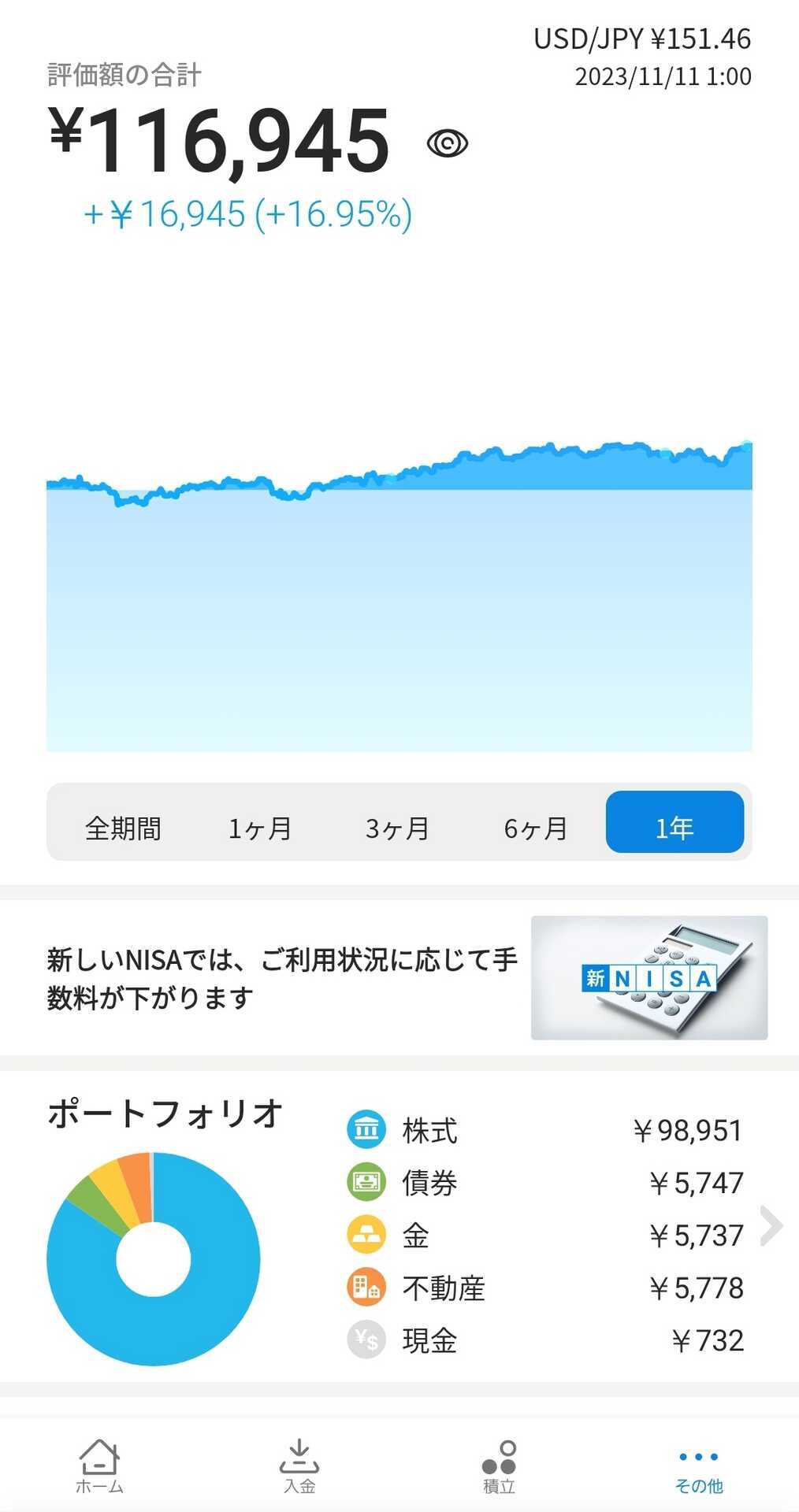Go to the ホーム tab
The height and width of the screenshot is (1512, 799).
point(99,1466)
